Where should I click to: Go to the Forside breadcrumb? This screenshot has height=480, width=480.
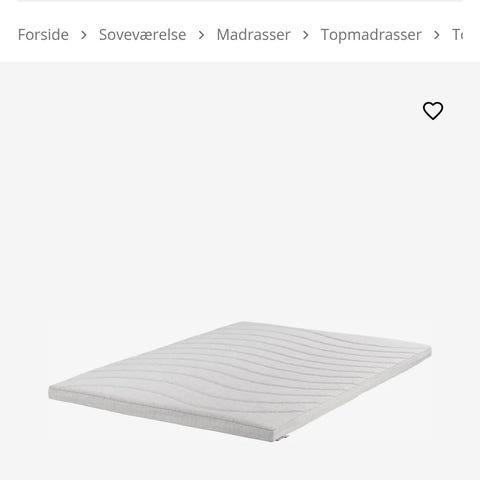pos(43,35)
